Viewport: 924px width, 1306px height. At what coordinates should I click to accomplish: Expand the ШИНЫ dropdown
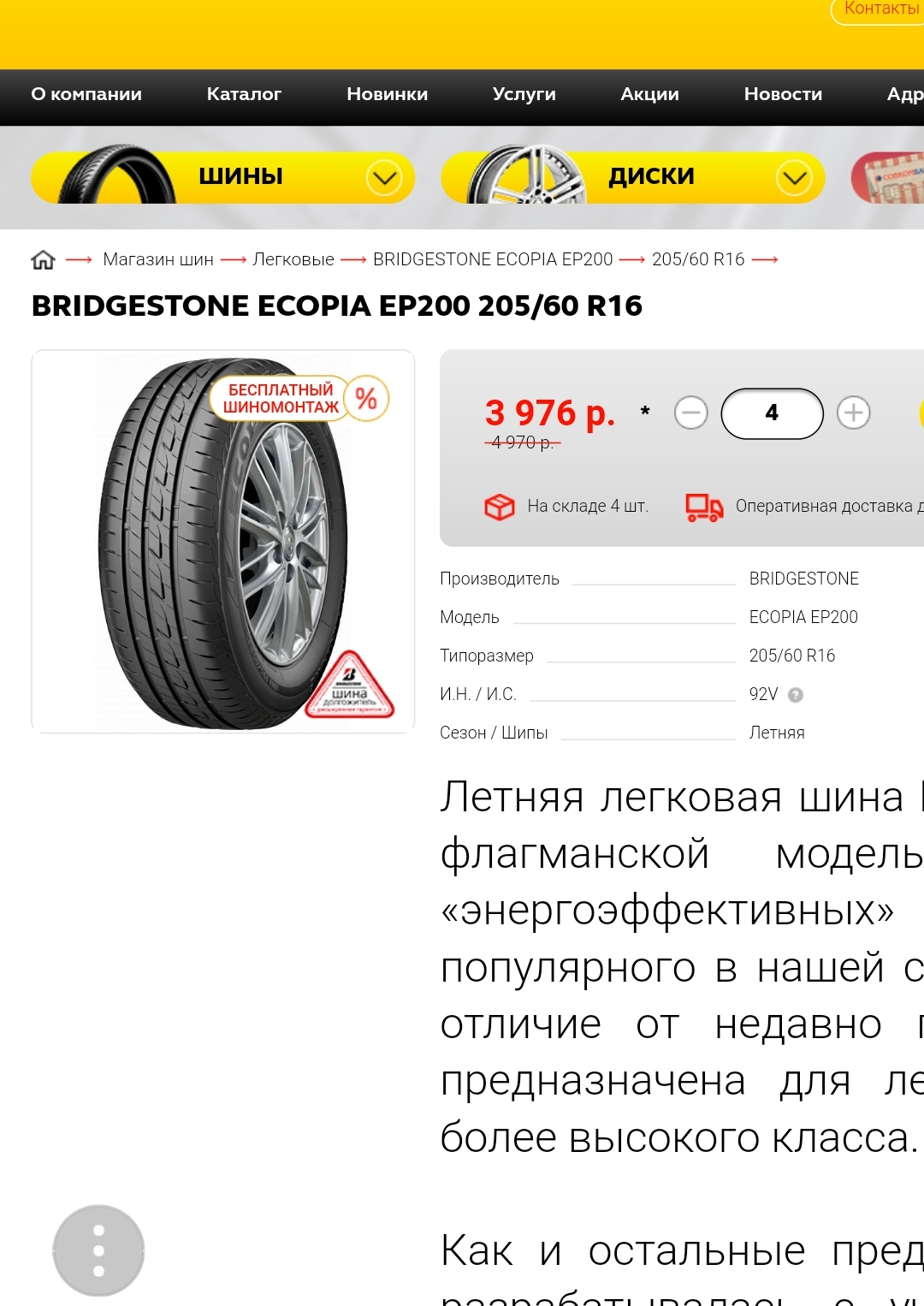384,178
